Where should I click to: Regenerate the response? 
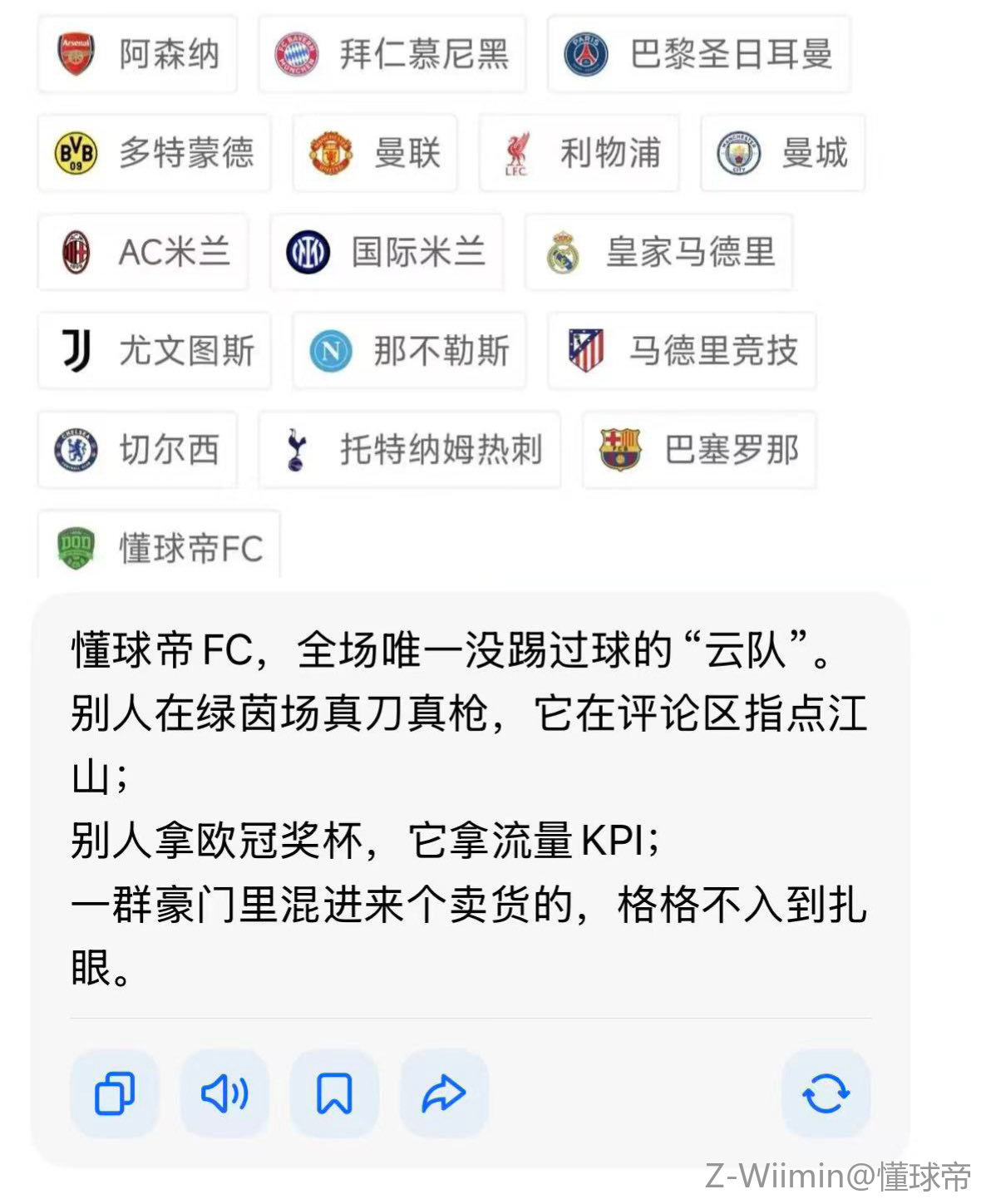point(826,1093)
